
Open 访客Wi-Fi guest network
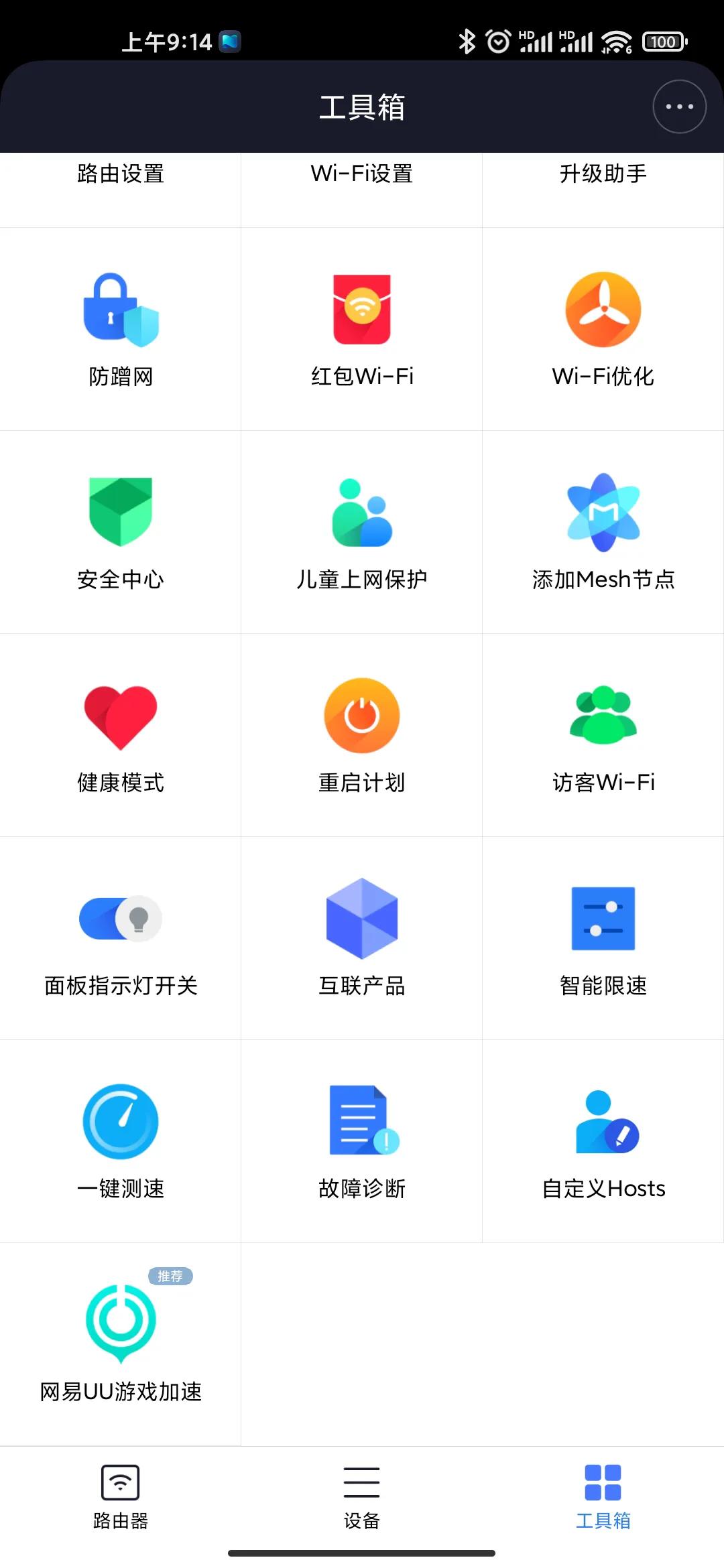(x=603, y=737)
